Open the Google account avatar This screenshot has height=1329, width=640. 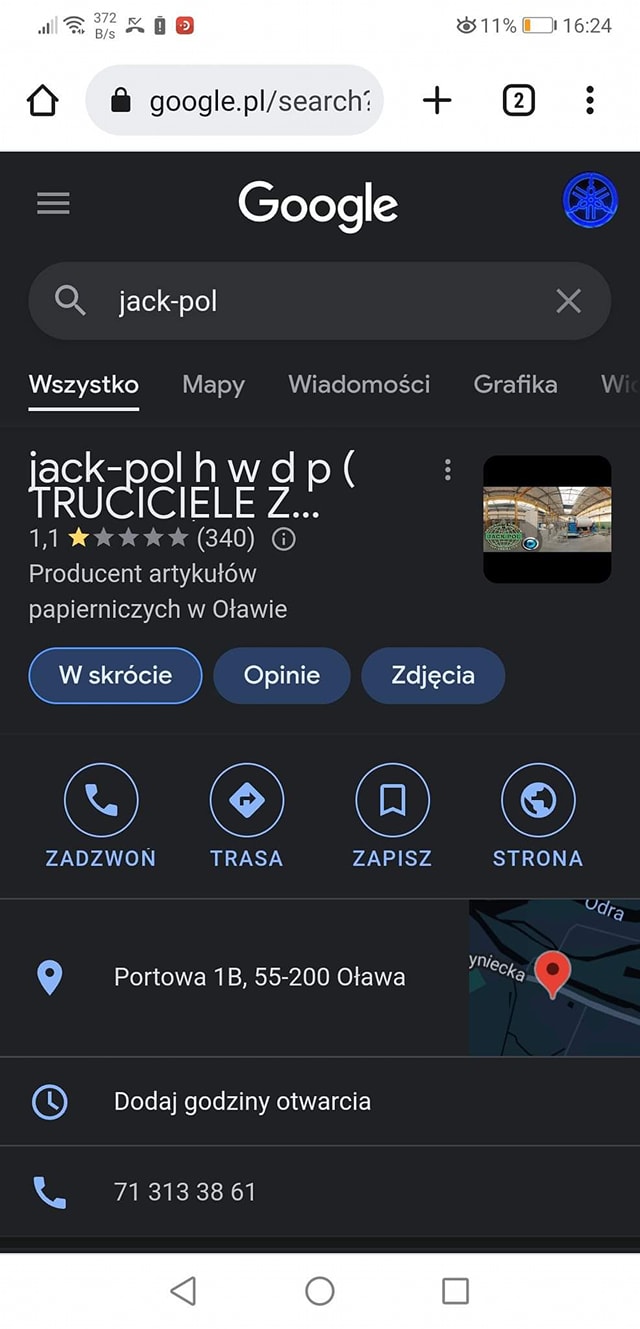[590, 200]
